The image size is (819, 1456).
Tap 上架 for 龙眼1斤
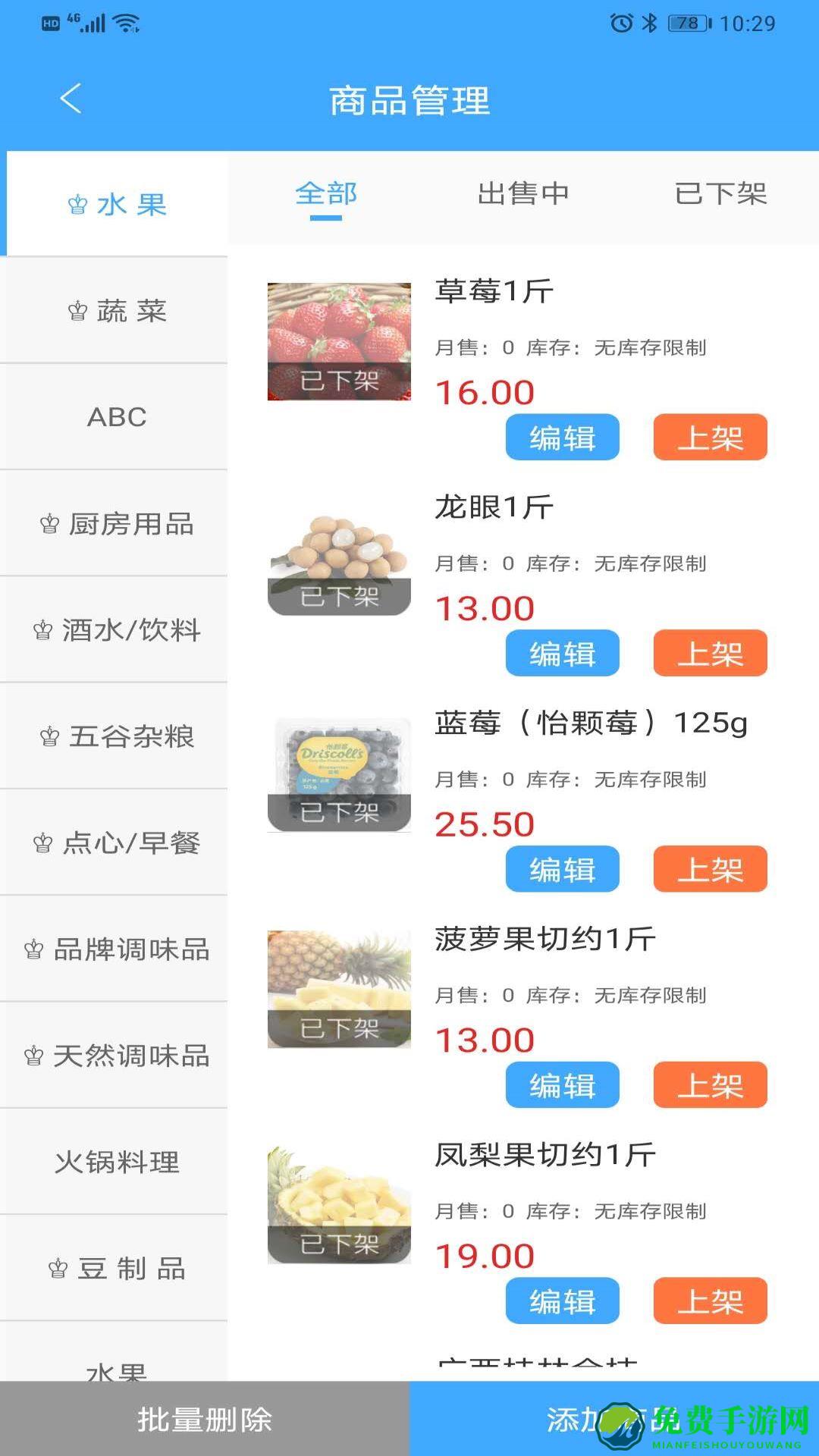(x=711, y=654)
